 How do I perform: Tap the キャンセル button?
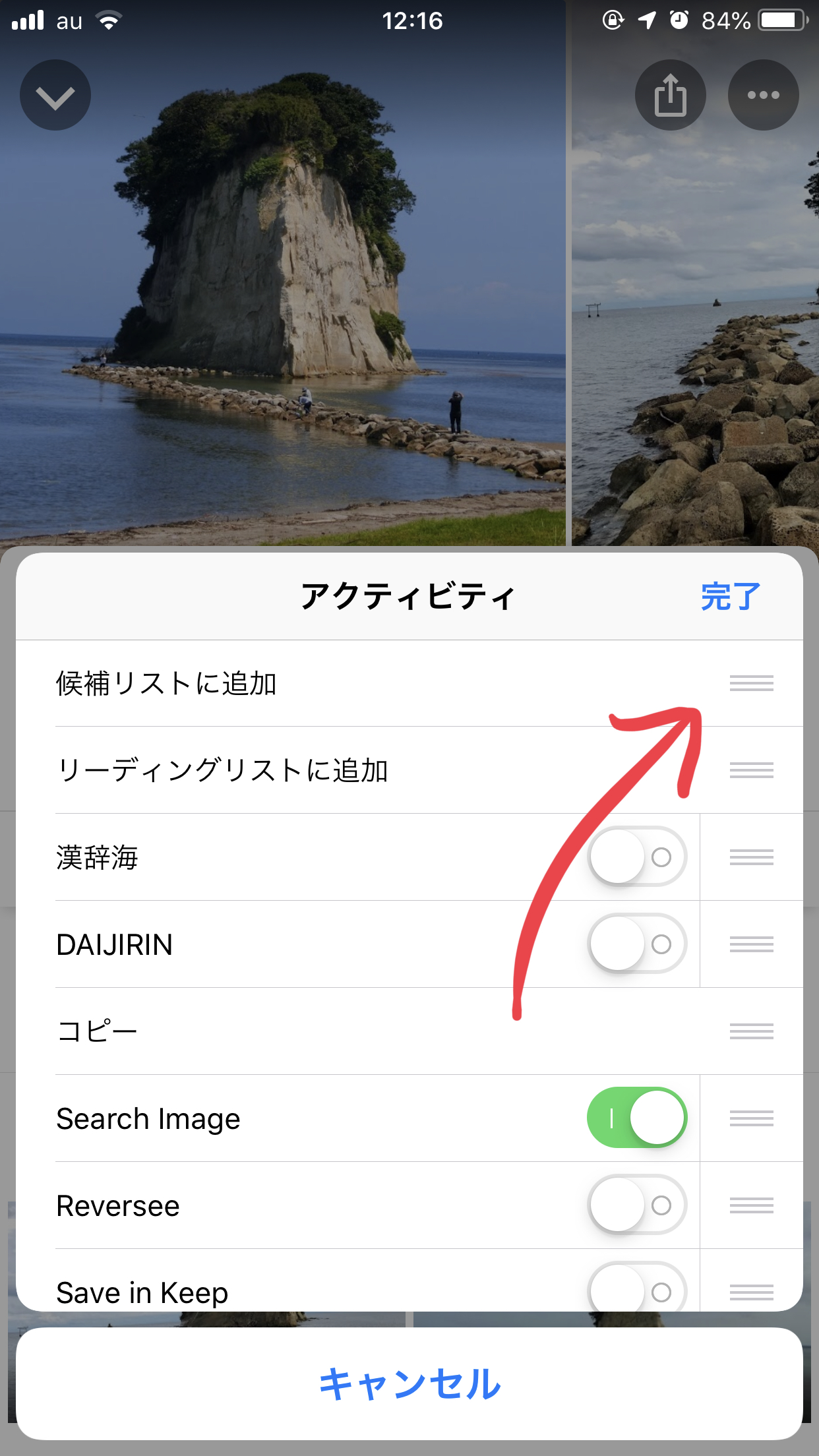click(x=409, y=1383)
